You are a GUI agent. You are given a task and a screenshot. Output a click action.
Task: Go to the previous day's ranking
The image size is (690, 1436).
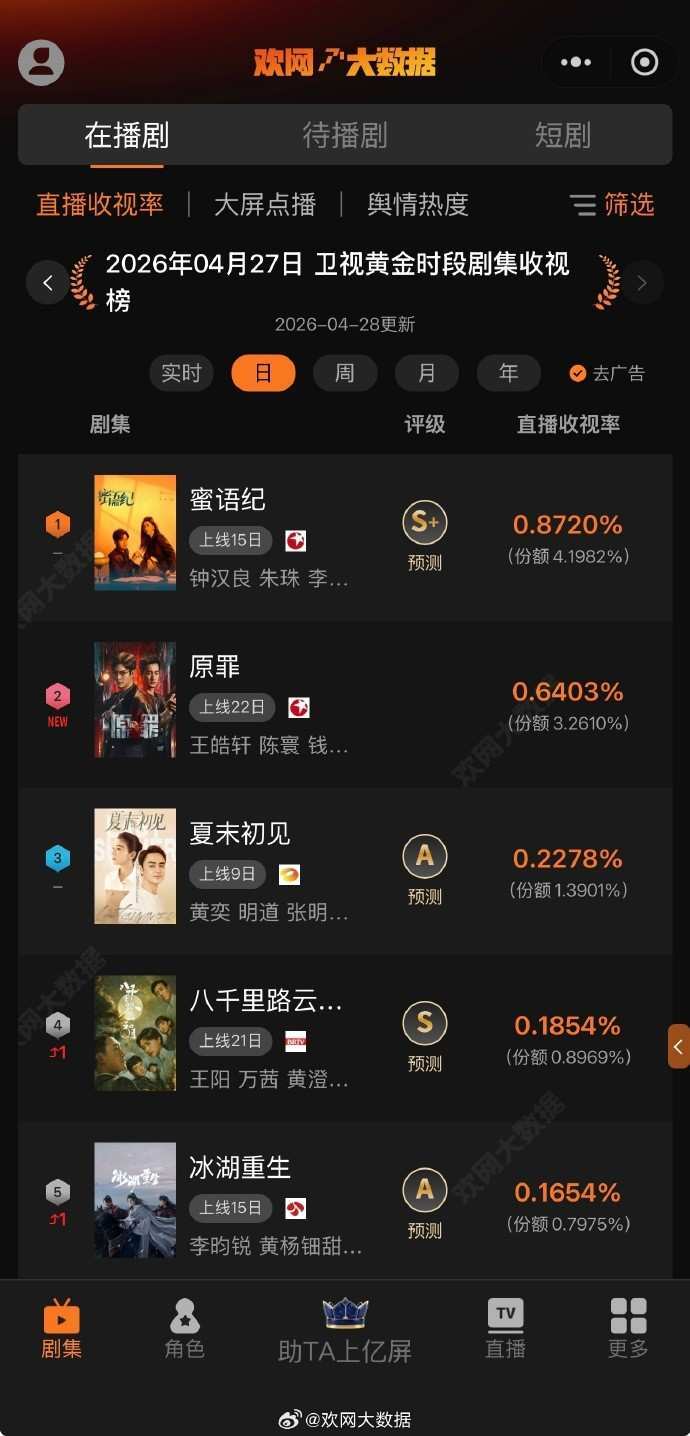(x=48, y=283)
